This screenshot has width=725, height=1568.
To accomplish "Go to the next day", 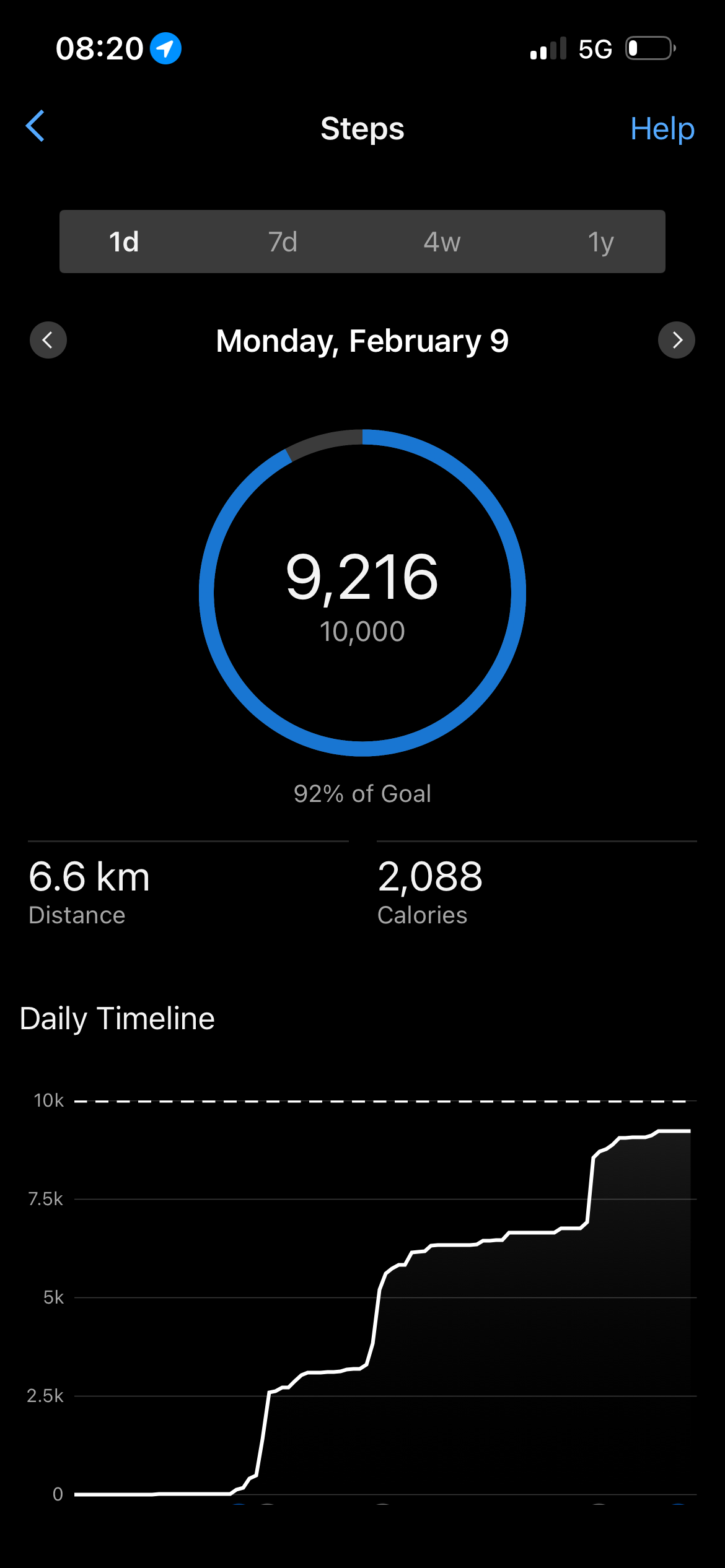I will coord(676,340).
